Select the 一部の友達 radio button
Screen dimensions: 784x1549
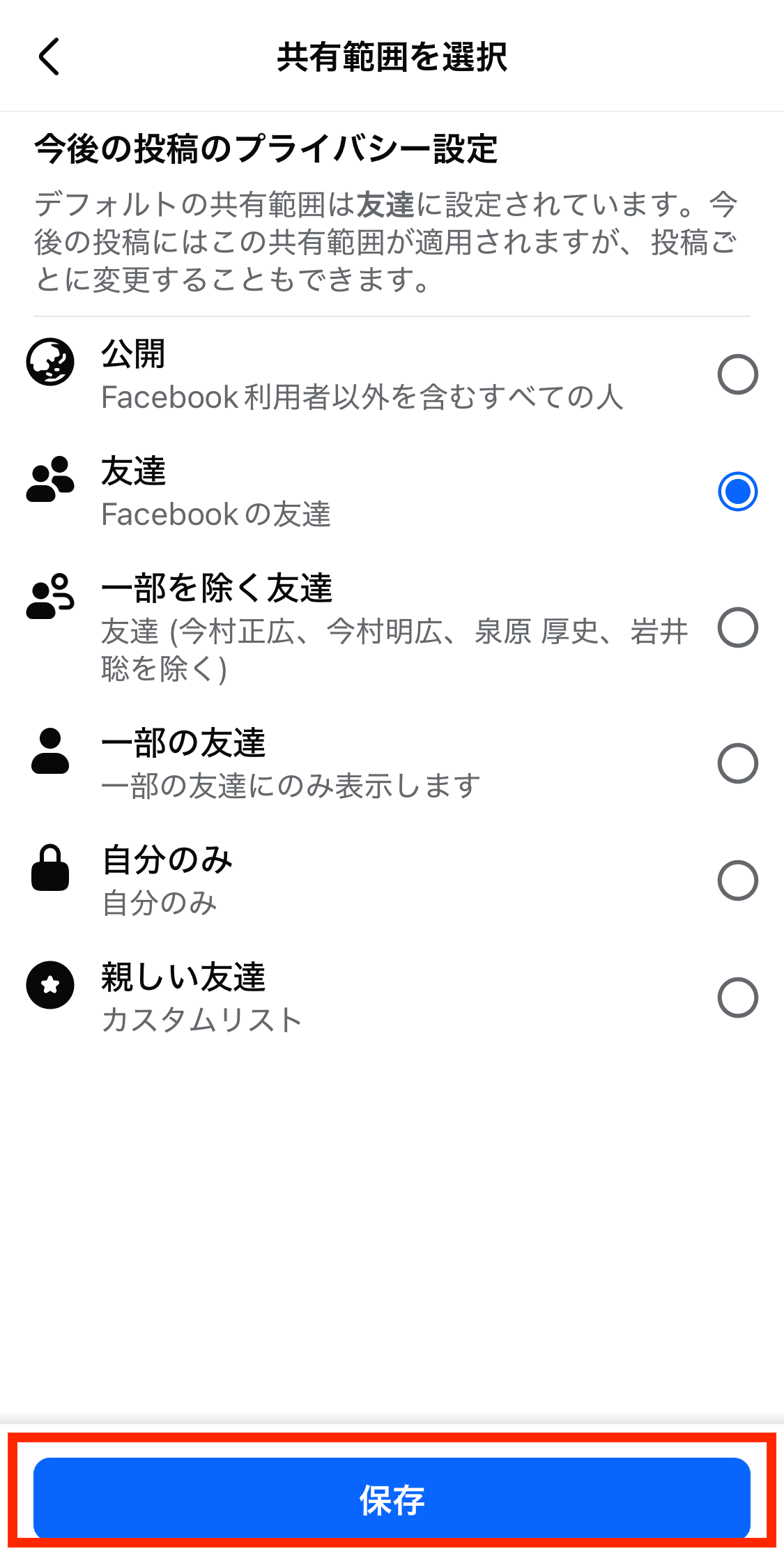pyautogui.click(x=737, y=762)
